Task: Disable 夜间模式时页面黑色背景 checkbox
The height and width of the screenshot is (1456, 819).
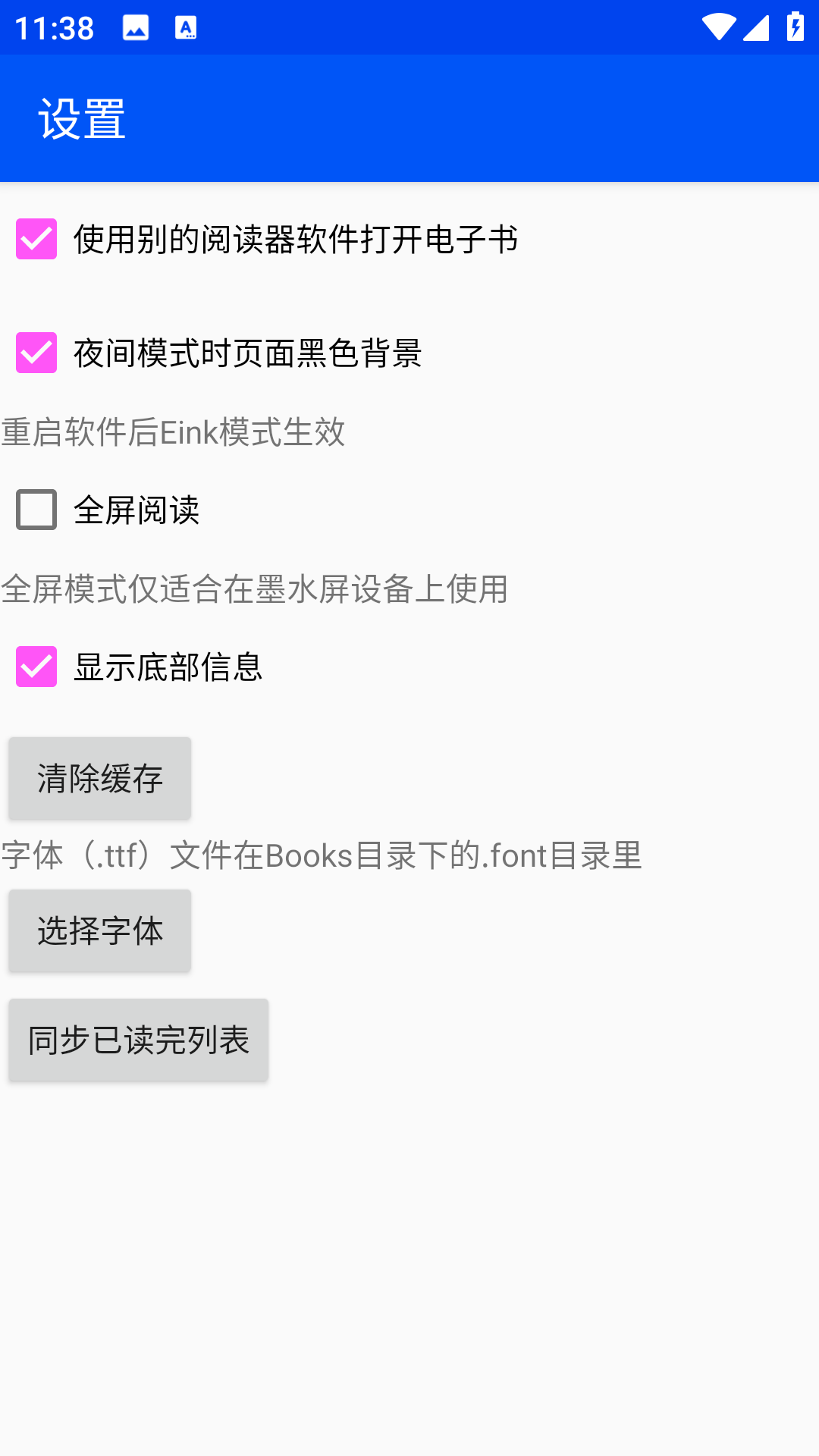Action: click(36, 353)
